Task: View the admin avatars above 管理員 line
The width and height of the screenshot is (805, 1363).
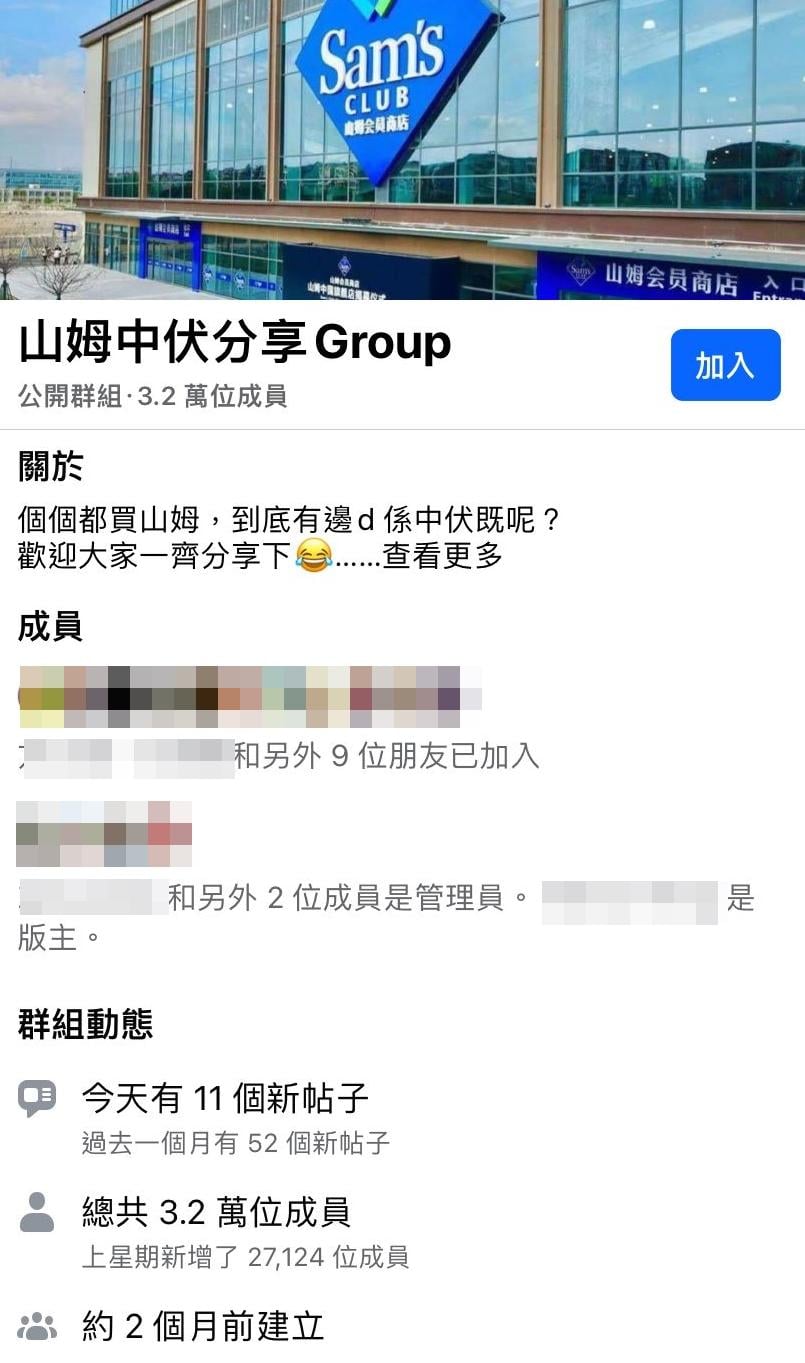Action: pos(104,834)
